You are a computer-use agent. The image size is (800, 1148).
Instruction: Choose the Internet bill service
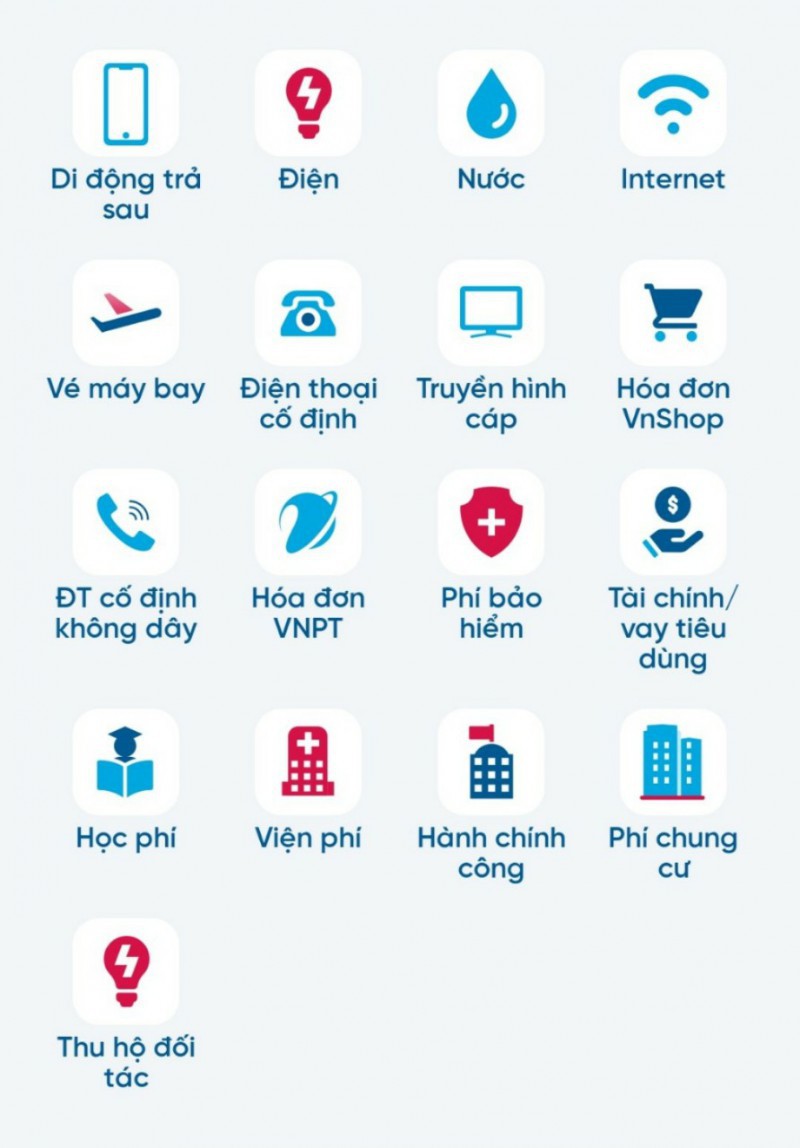[673, 104]
